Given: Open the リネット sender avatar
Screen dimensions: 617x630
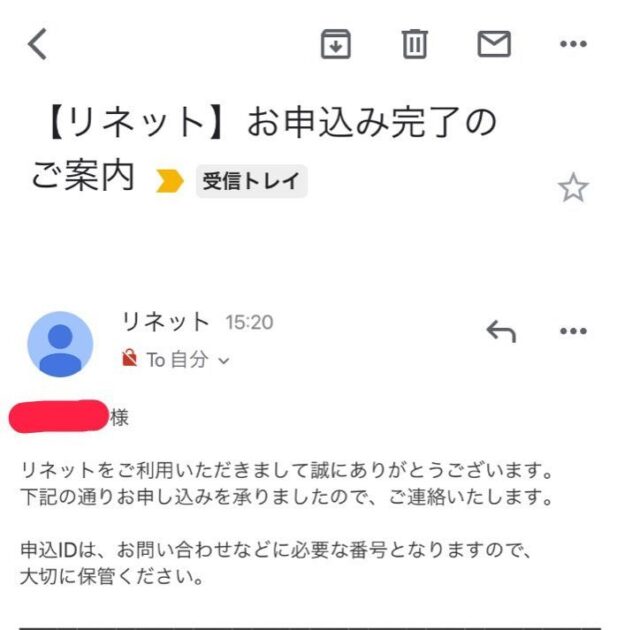Looking at the screenshot, I should coord(60,343).
